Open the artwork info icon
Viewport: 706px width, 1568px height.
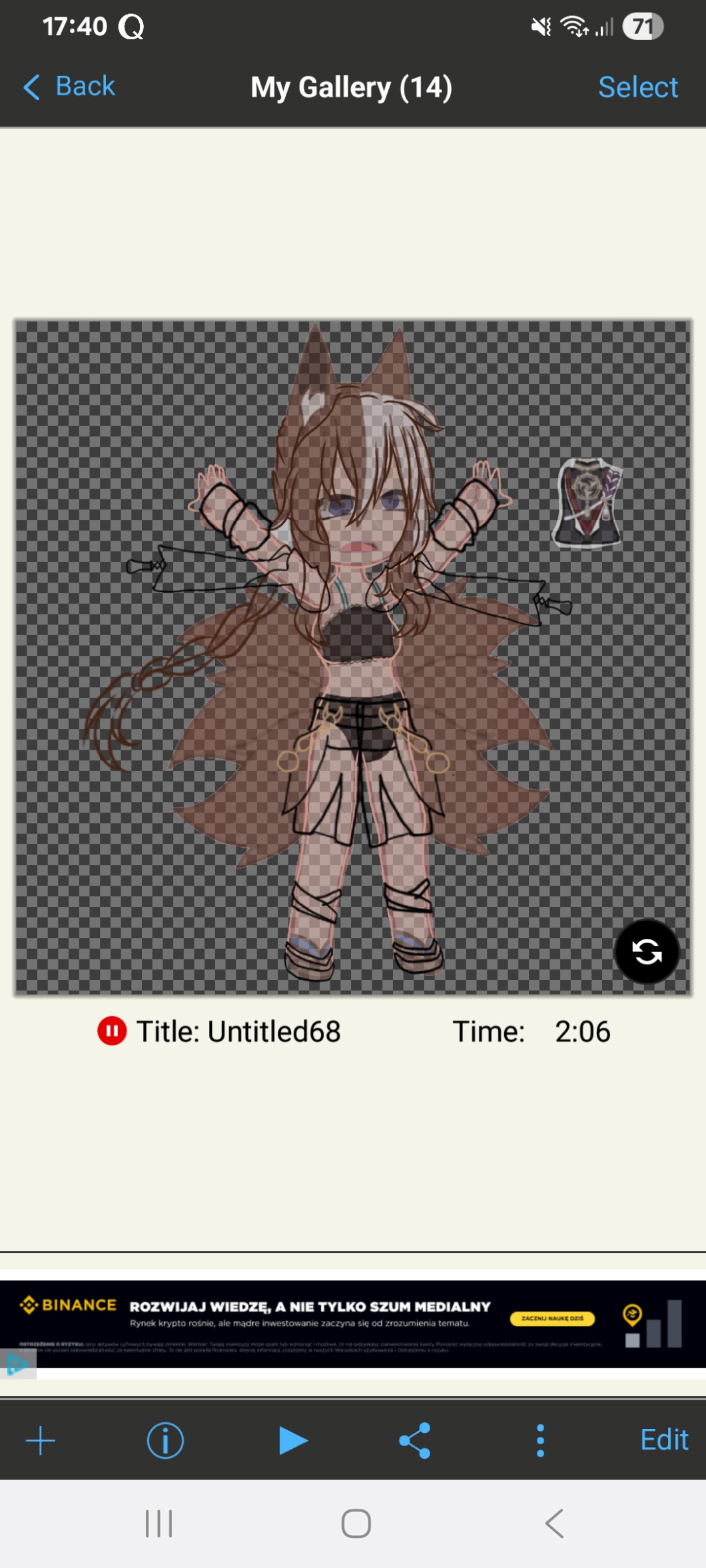[165, 1440]
